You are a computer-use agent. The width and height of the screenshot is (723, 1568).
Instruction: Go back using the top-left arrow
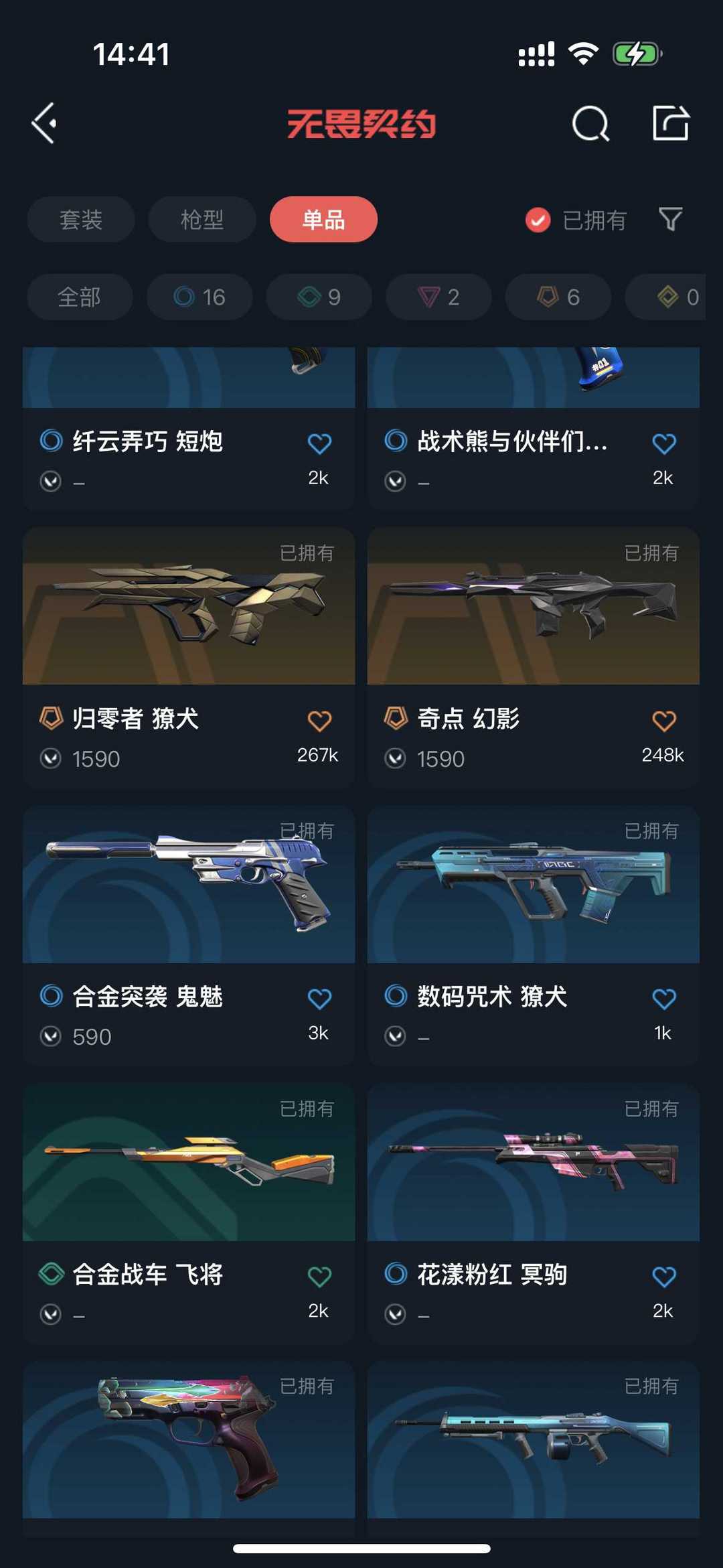[44, 123]
